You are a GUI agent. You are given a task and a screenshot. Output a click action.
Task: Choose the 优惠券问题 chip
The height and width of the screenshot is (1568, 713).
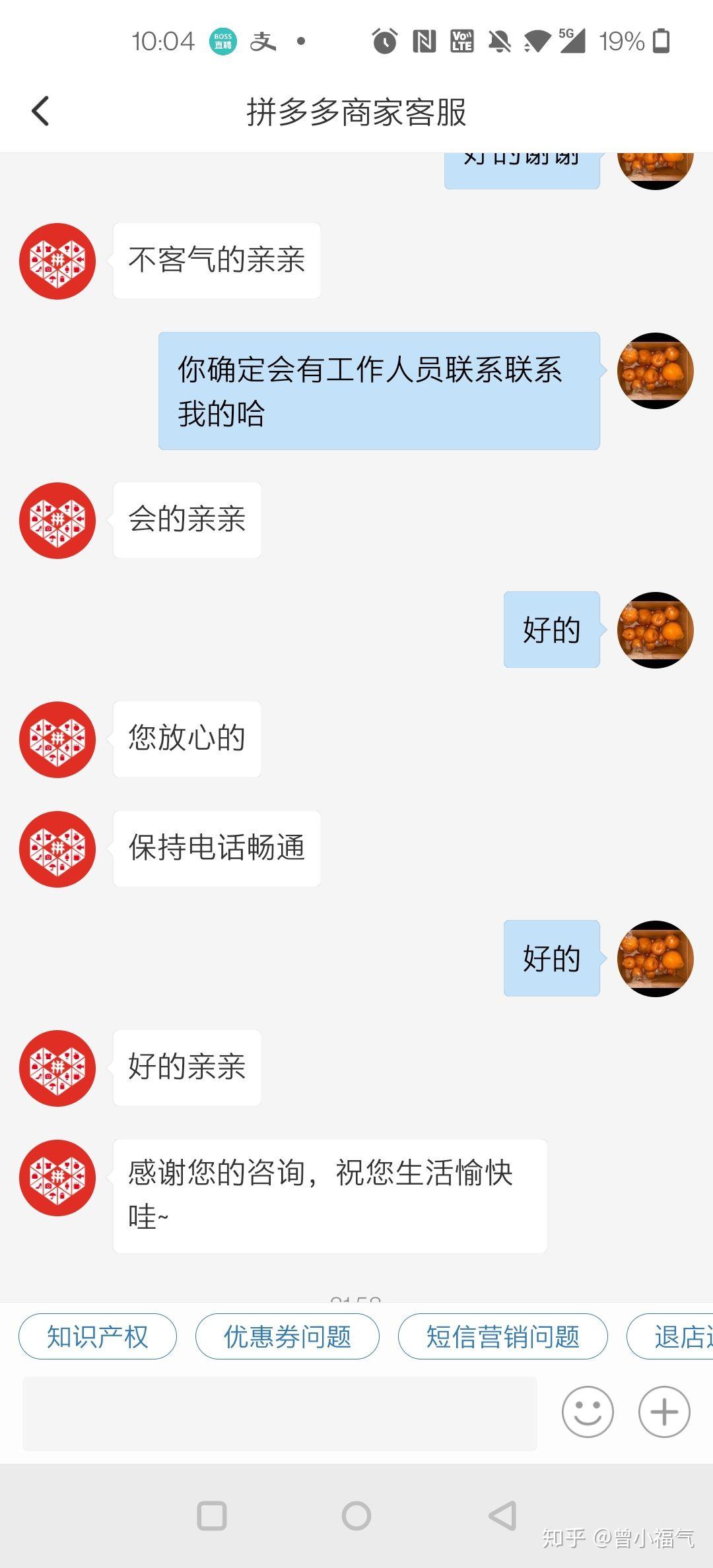pyautogui.click(x=287, y=1337)
